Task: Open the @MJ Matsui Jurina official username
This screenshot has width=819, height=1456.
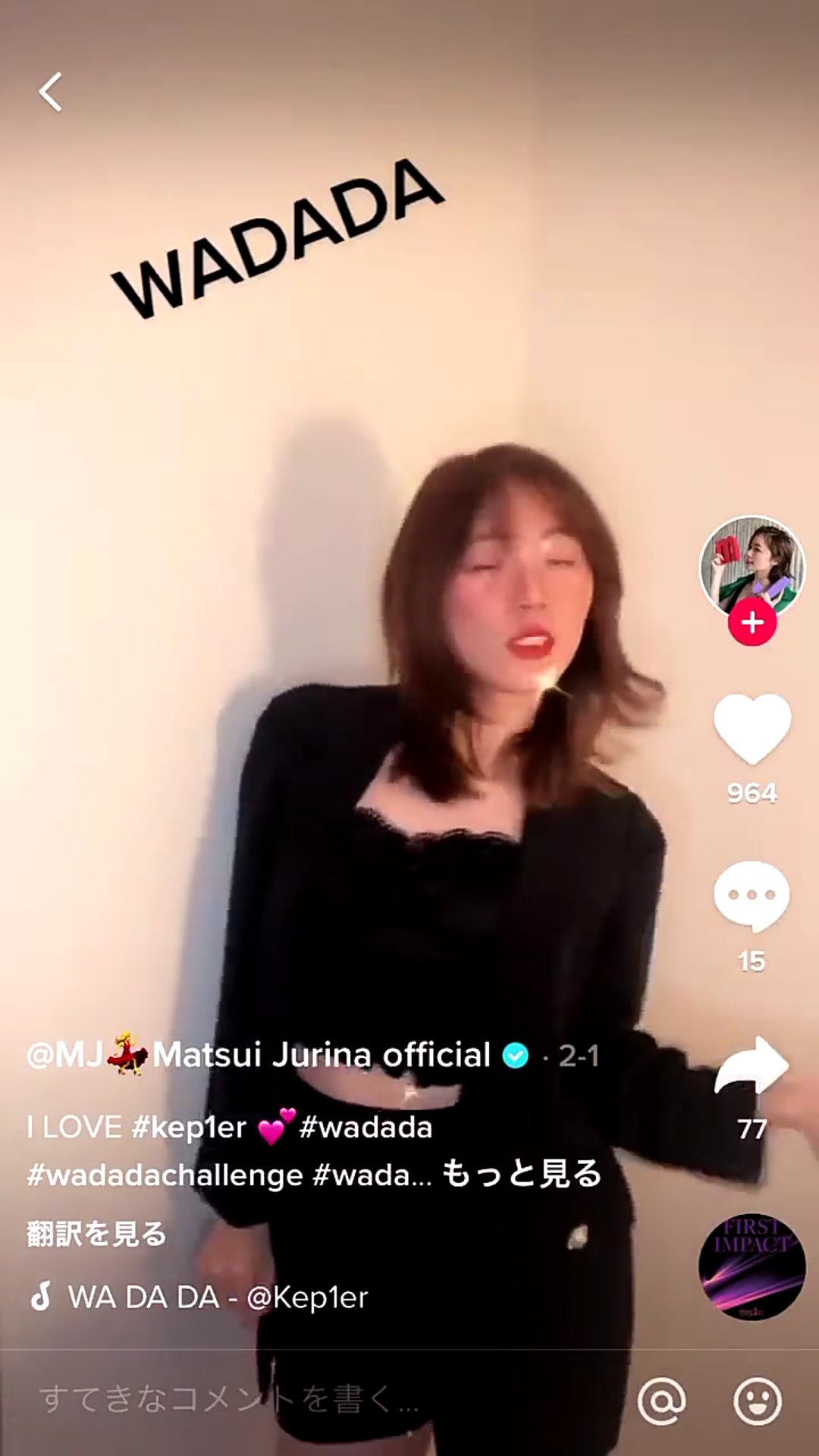Action: [258, 1055]
